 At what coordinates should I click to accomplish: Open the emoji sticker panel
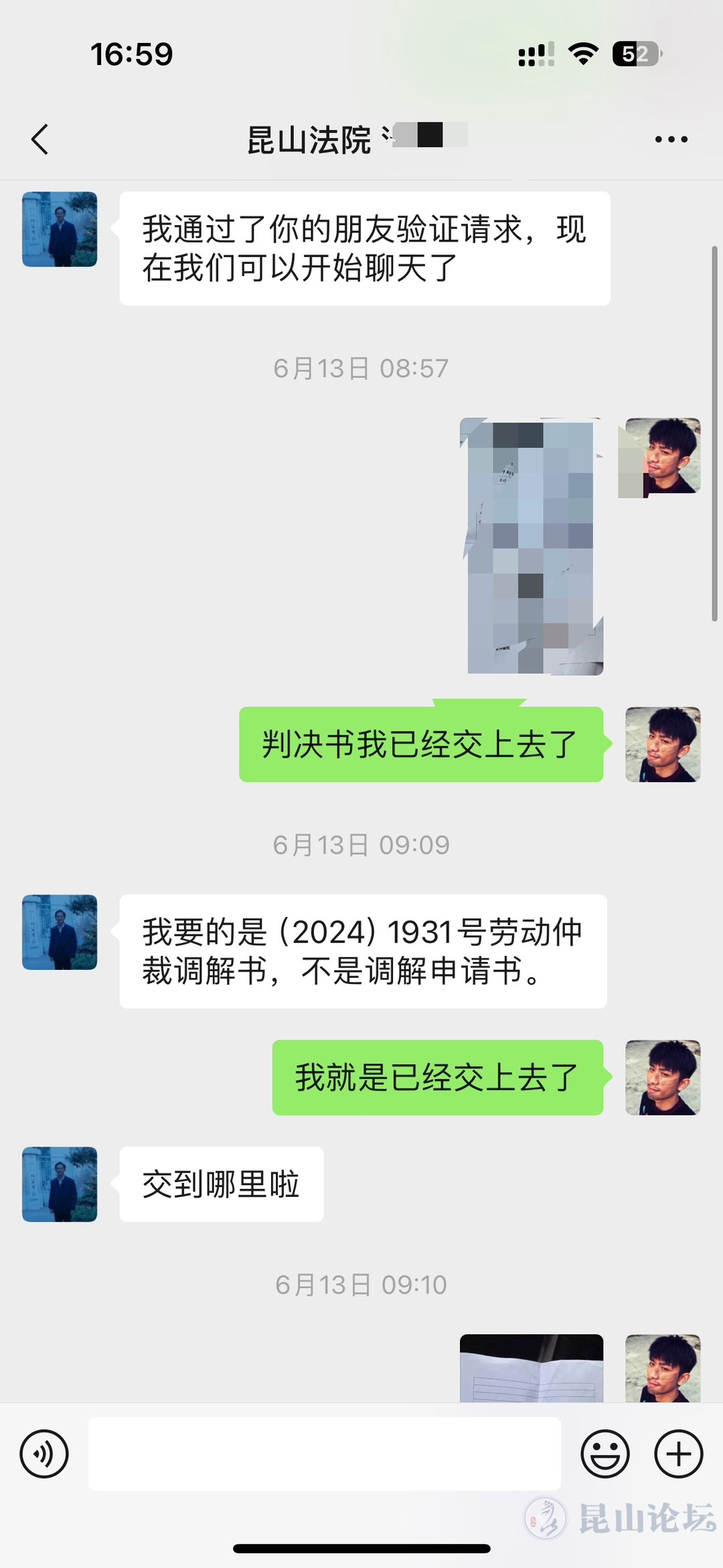tap(605, 1453)
